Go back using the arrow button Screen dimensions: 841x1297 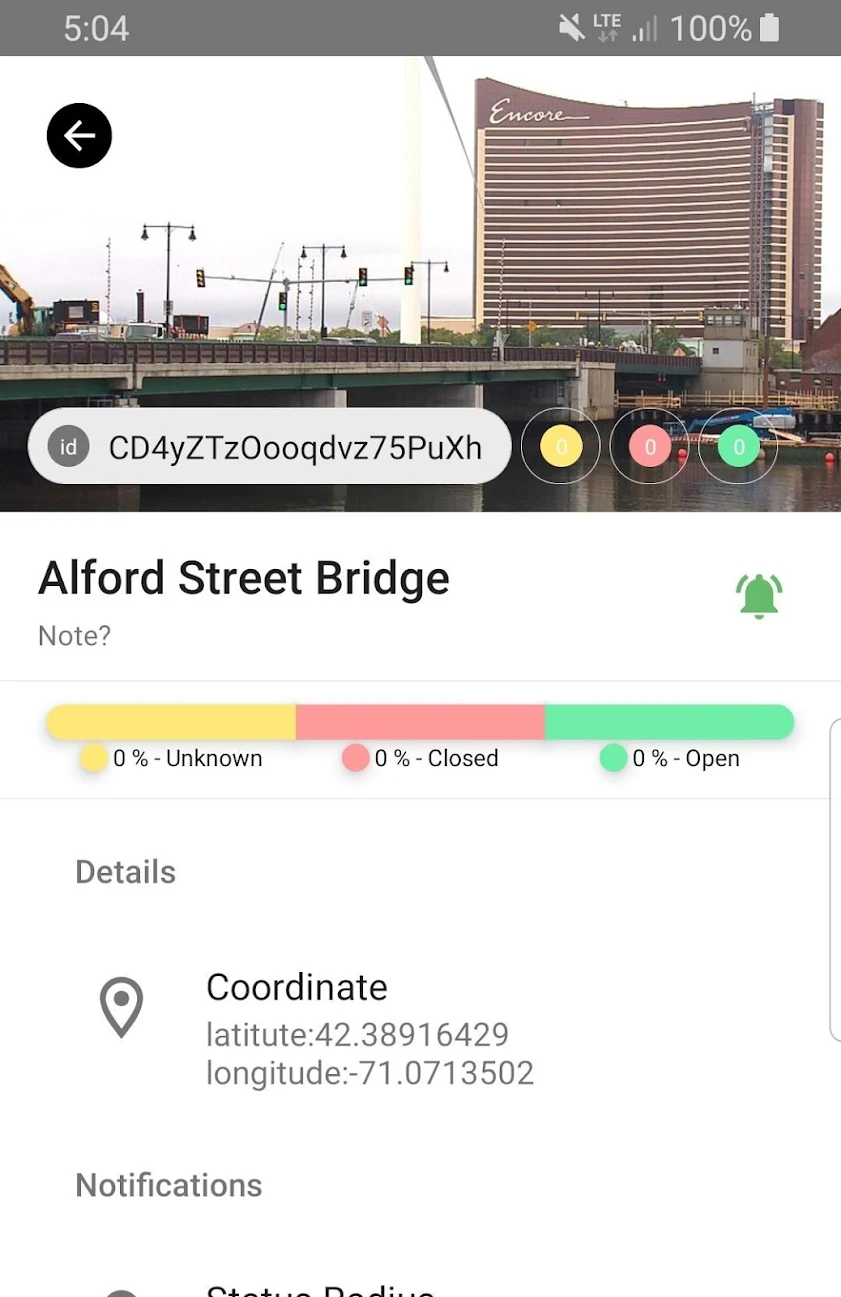[79, 136]
